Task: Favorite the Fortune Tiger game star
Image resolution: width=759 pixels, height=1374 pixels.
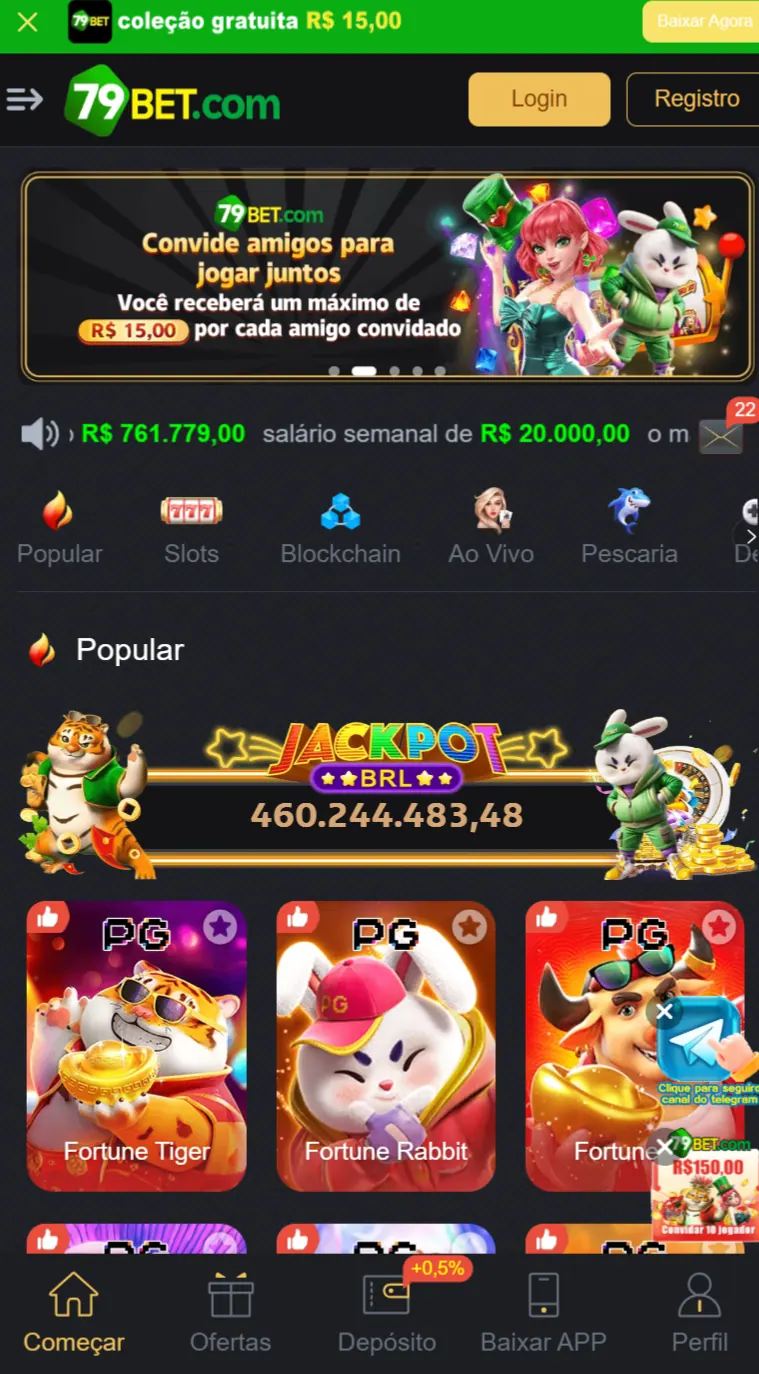Action: click(x=220, y=927)
